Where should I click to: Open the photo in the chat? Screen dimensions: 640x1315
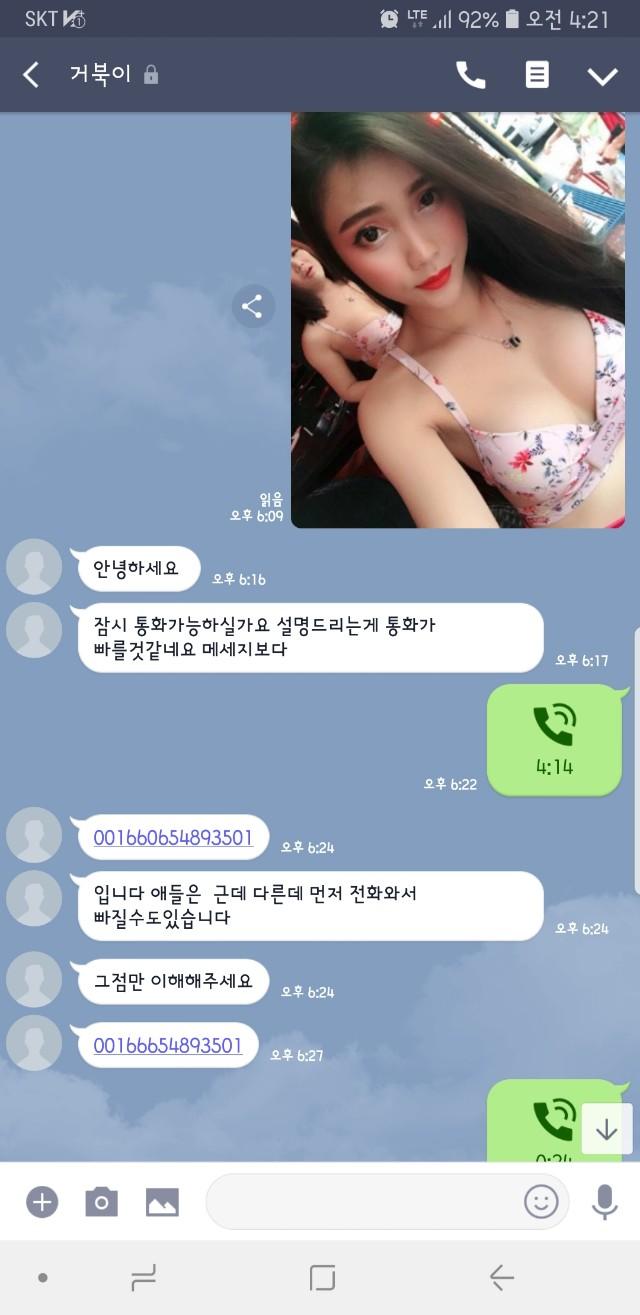458,320
